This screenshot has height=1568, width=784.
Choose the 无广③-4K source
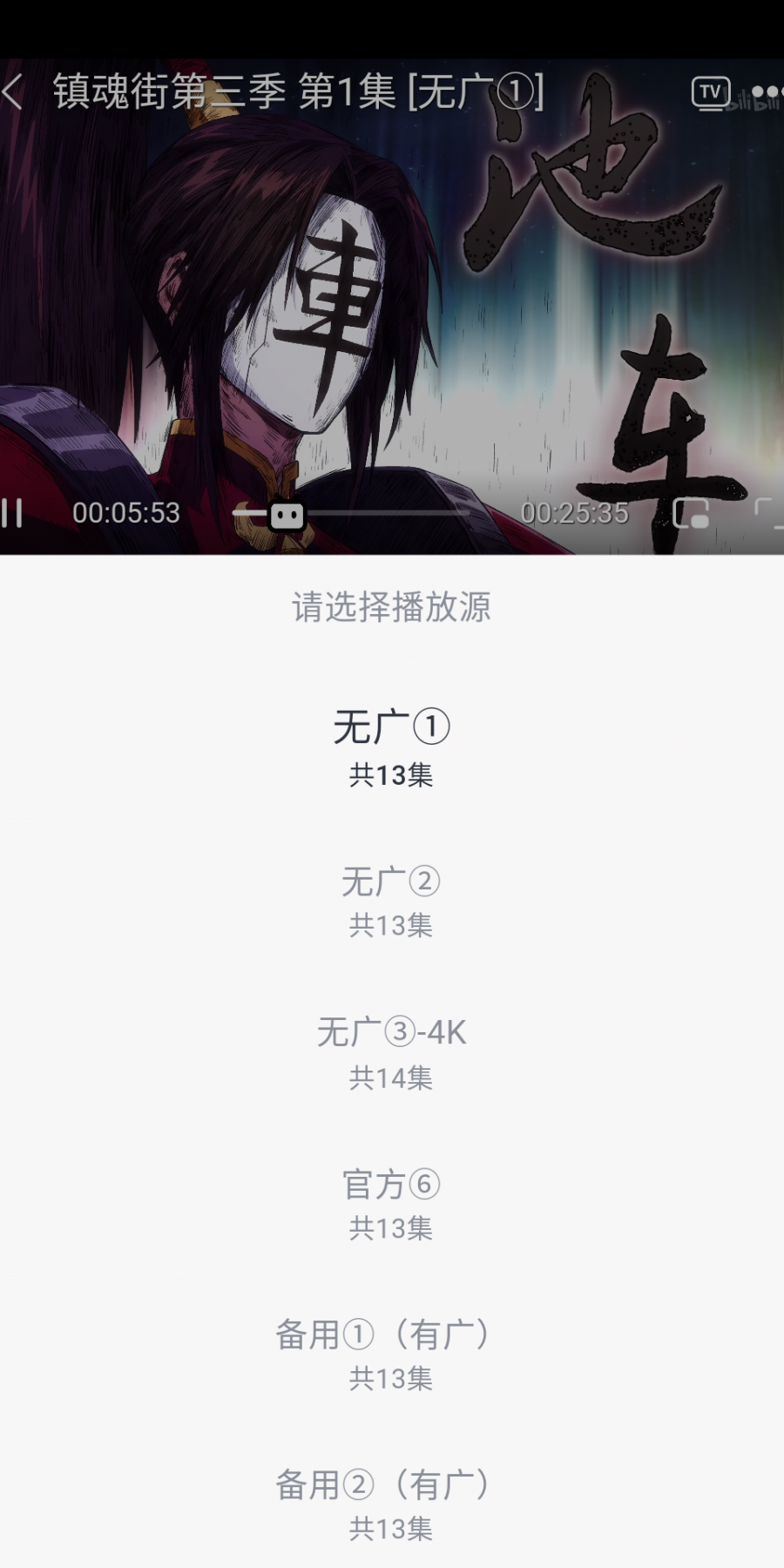[391, 1052]
